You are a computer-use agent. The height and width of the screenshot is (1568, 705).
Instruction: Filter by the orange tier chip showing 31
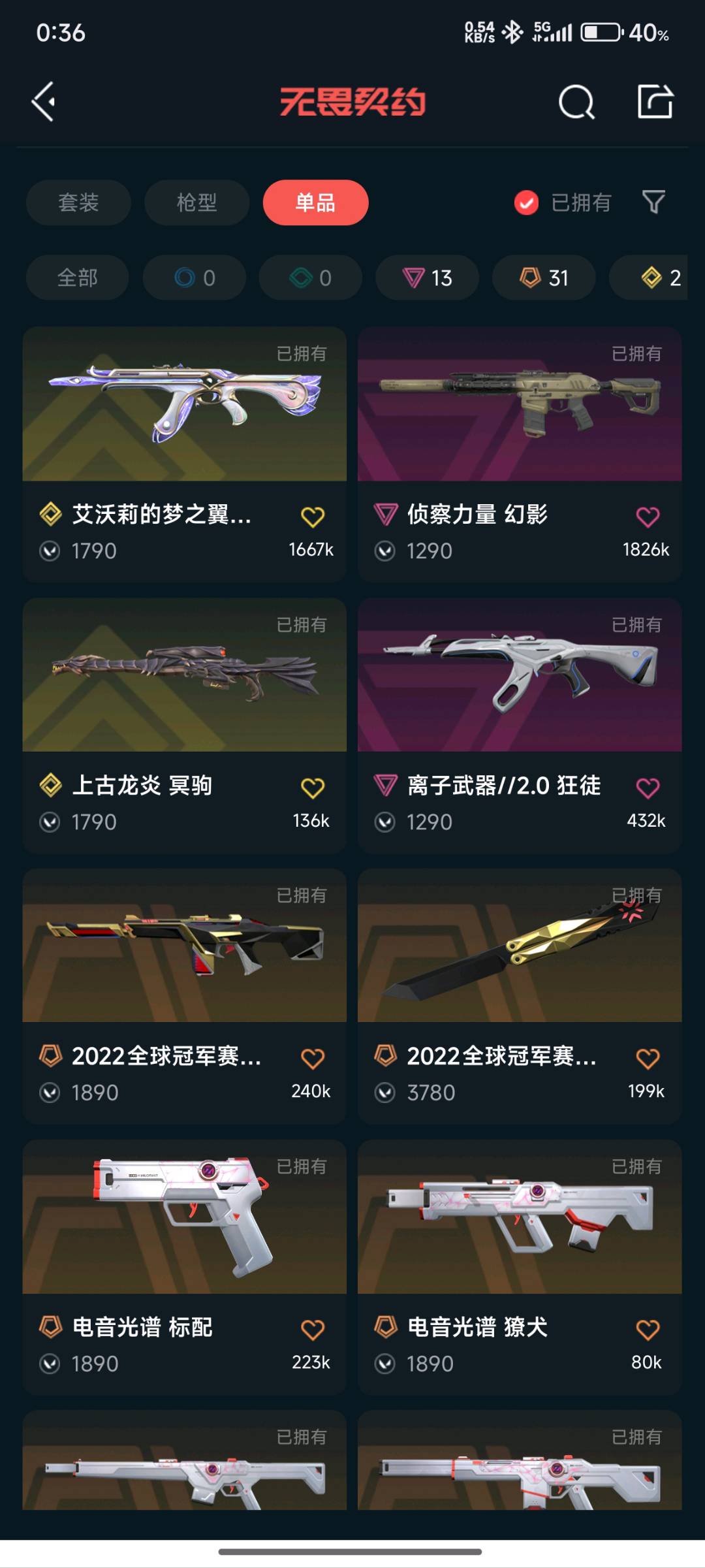[x=543, y=278]
